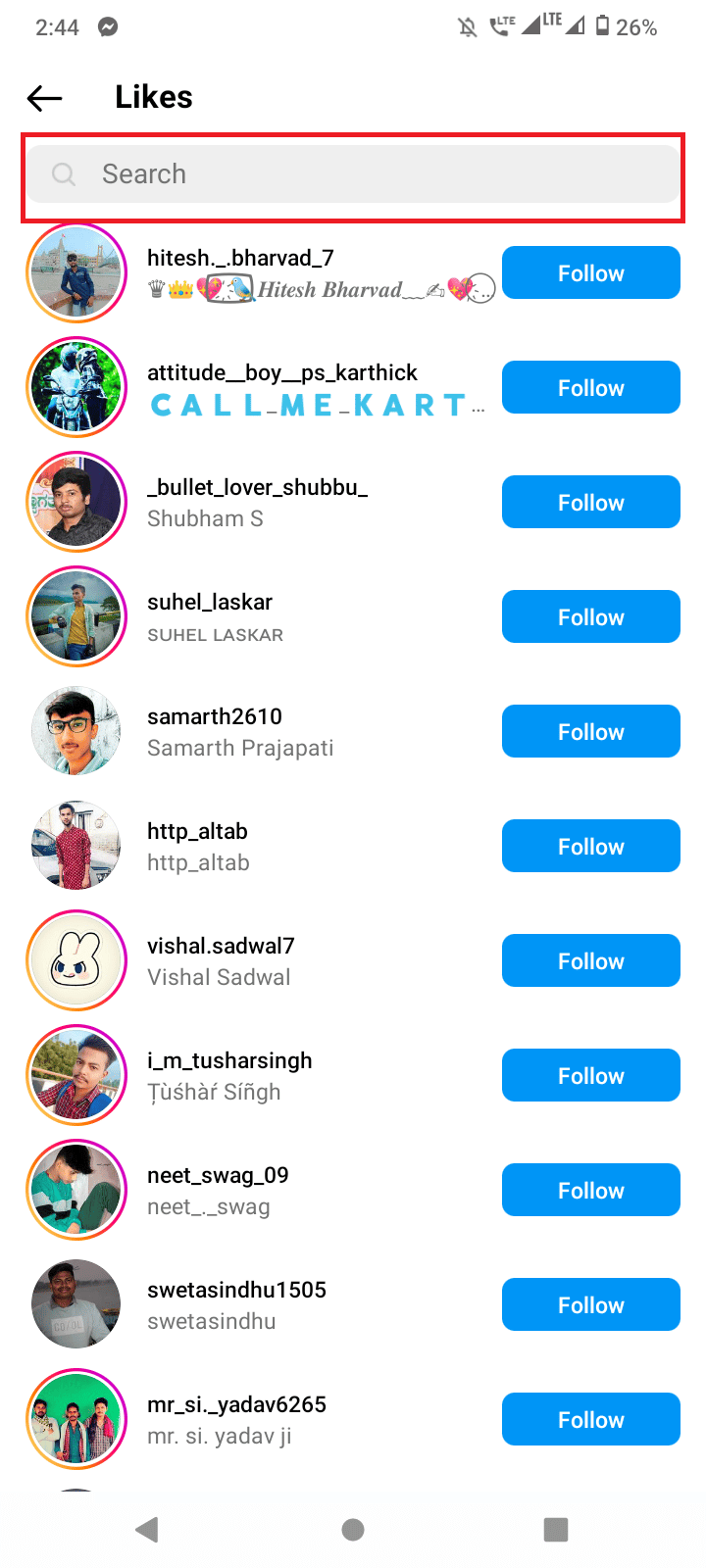View samarth2610's profile
Viewport: 706px width, 1568px height.
point(215,717)
